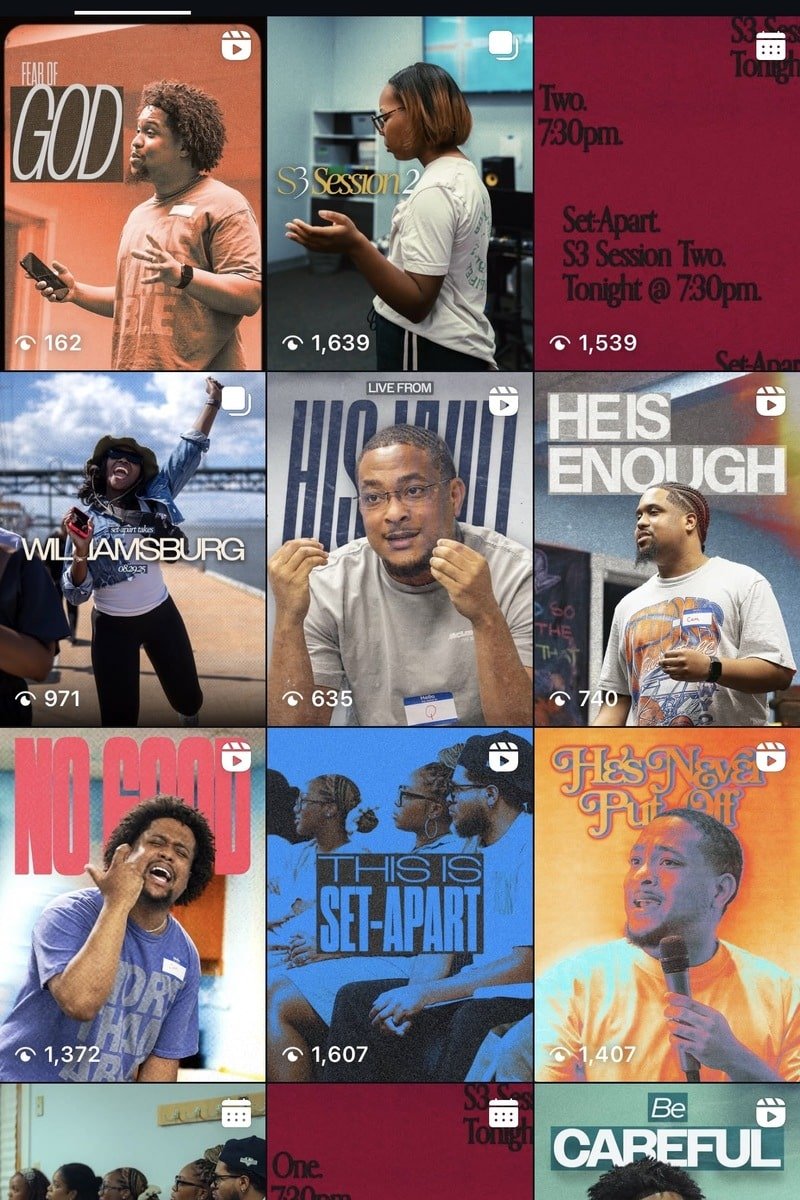Open the S3 Session One post
The width and height of the screenshot is (800, 1200).
coord(400,1145)
